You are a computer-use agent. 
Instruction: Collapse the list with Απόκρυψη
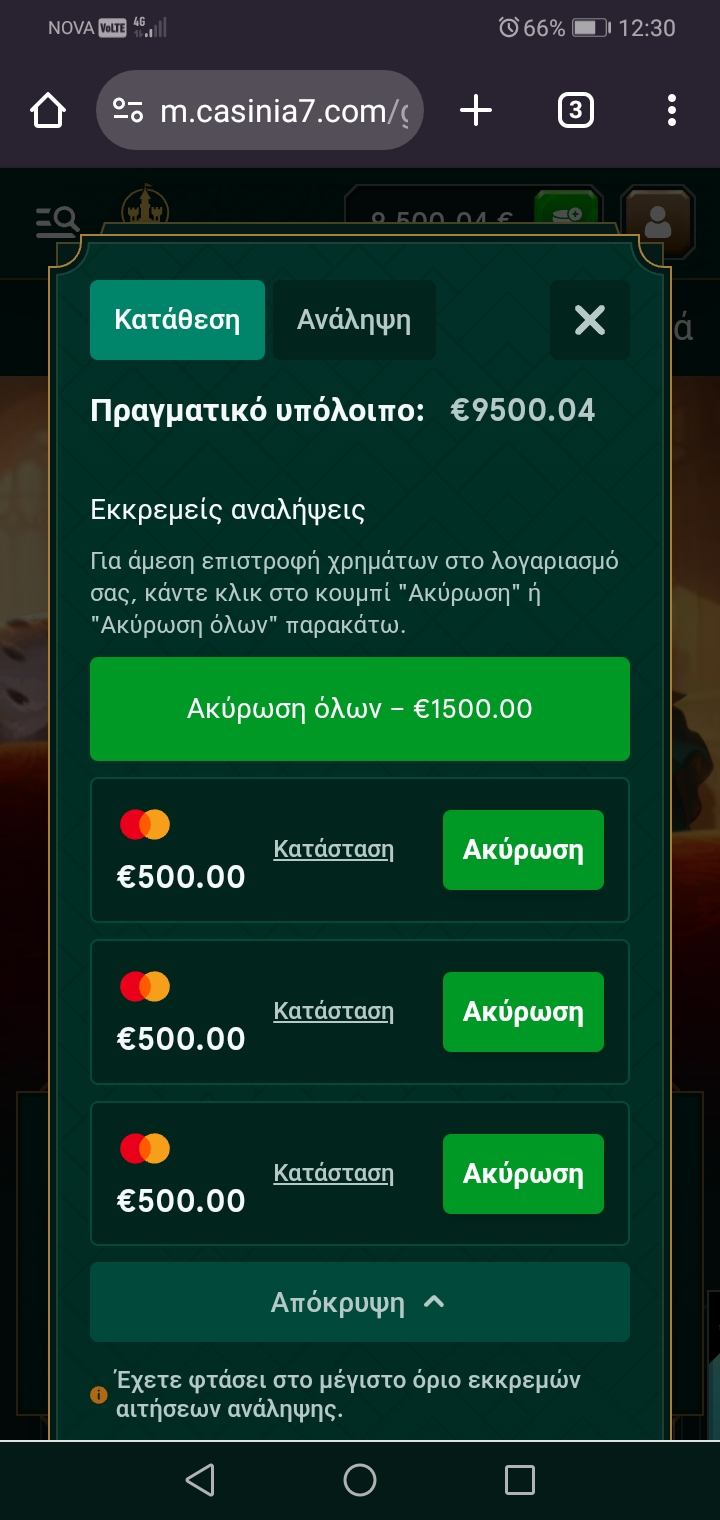(360, 1302)
